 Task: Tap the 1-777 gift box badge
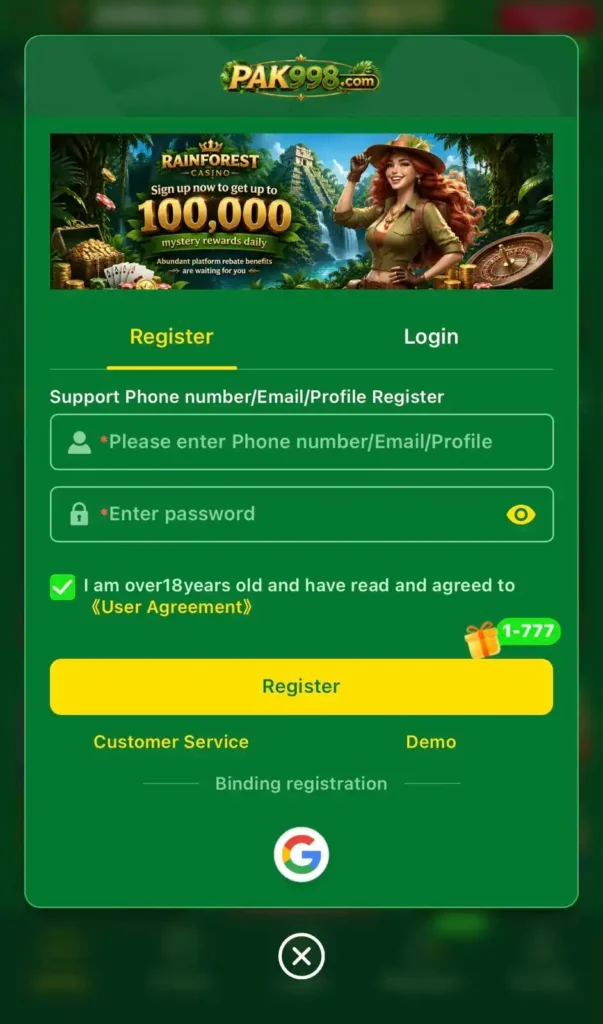point(513,637)
